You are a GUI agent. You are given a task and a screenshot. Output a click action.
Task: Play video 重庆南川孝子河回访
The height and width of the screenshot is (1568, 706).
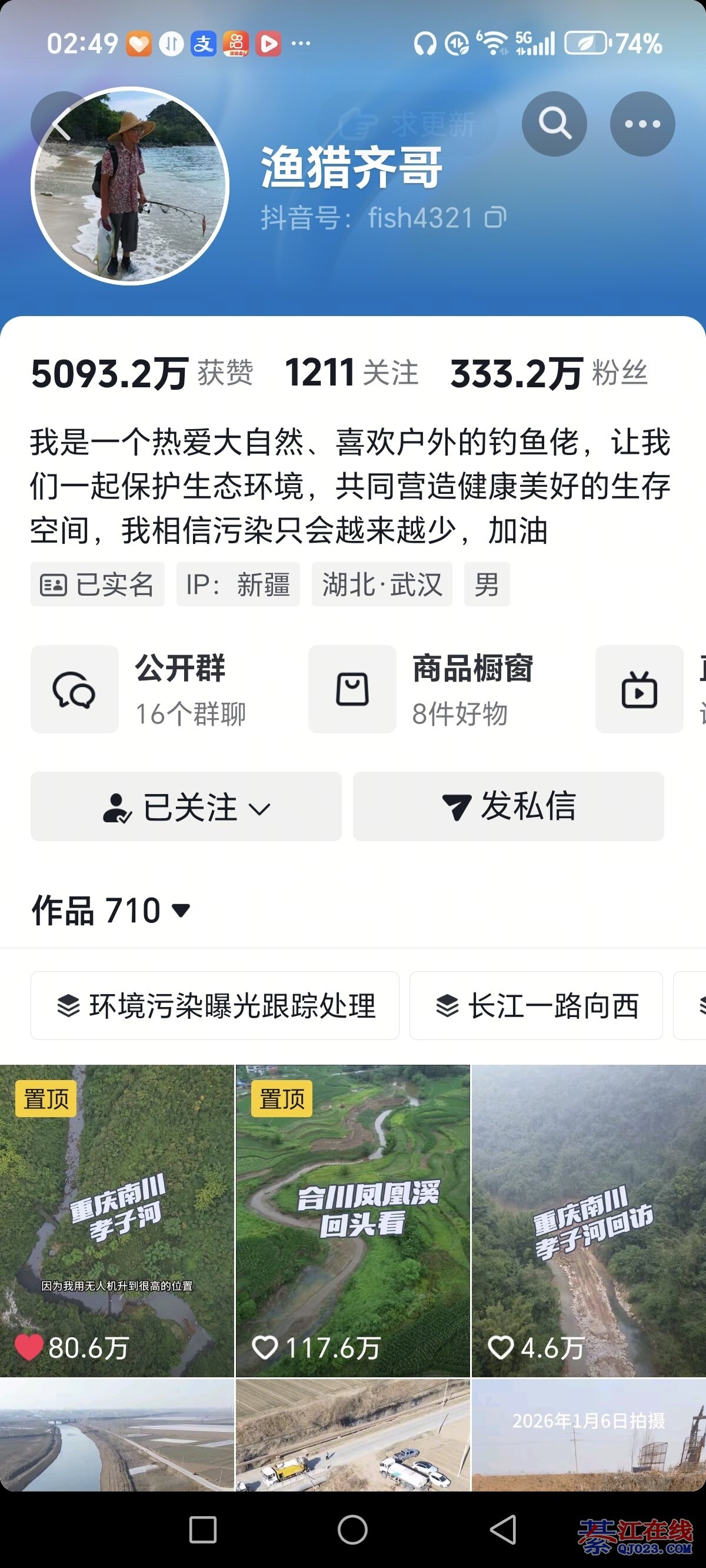pyautogui.click(x=588, y=1220)
